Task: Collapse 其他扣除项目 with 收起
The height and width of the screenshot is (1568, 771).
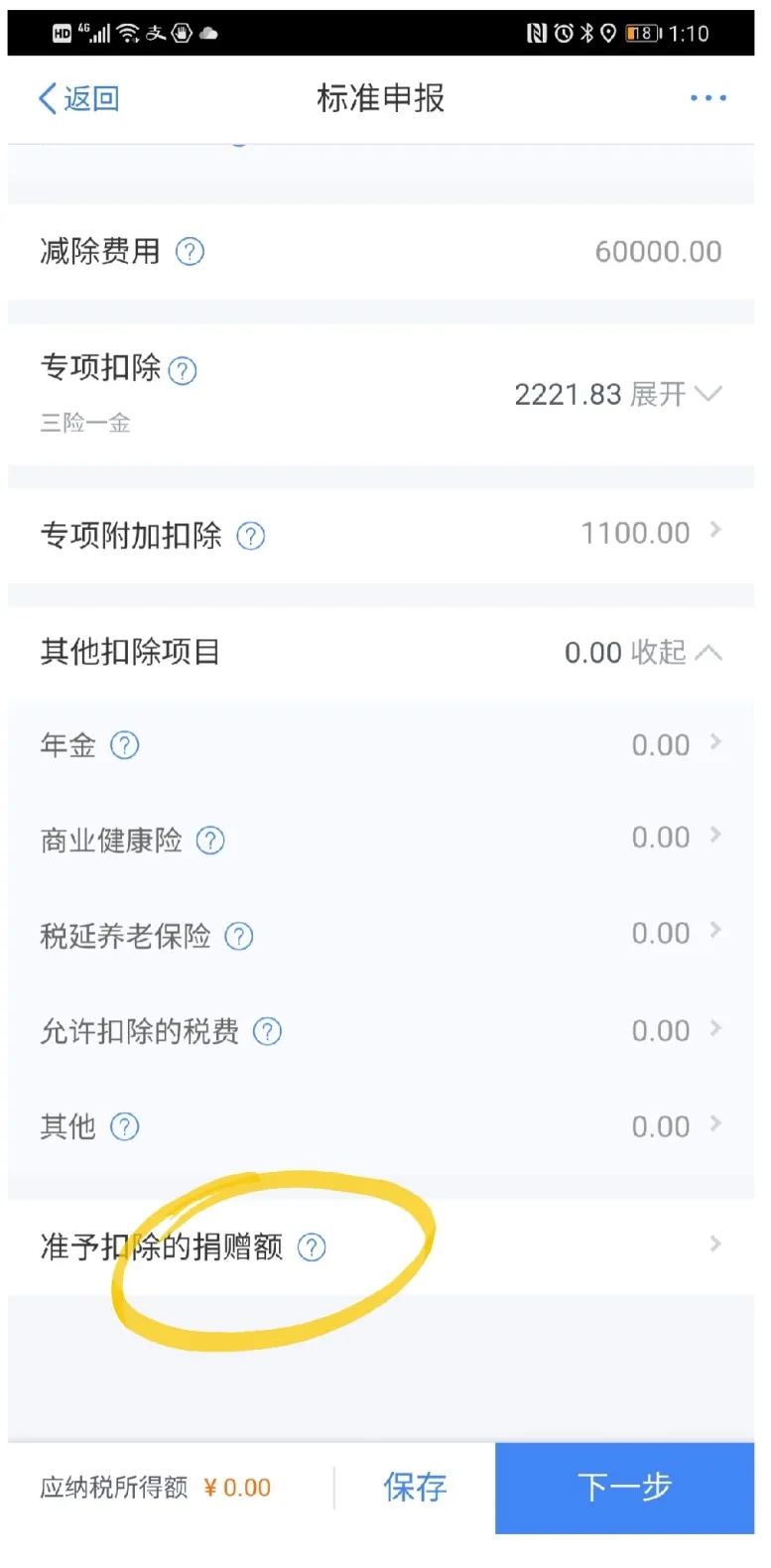Action: pyautogui.click(x=675, y=652)
